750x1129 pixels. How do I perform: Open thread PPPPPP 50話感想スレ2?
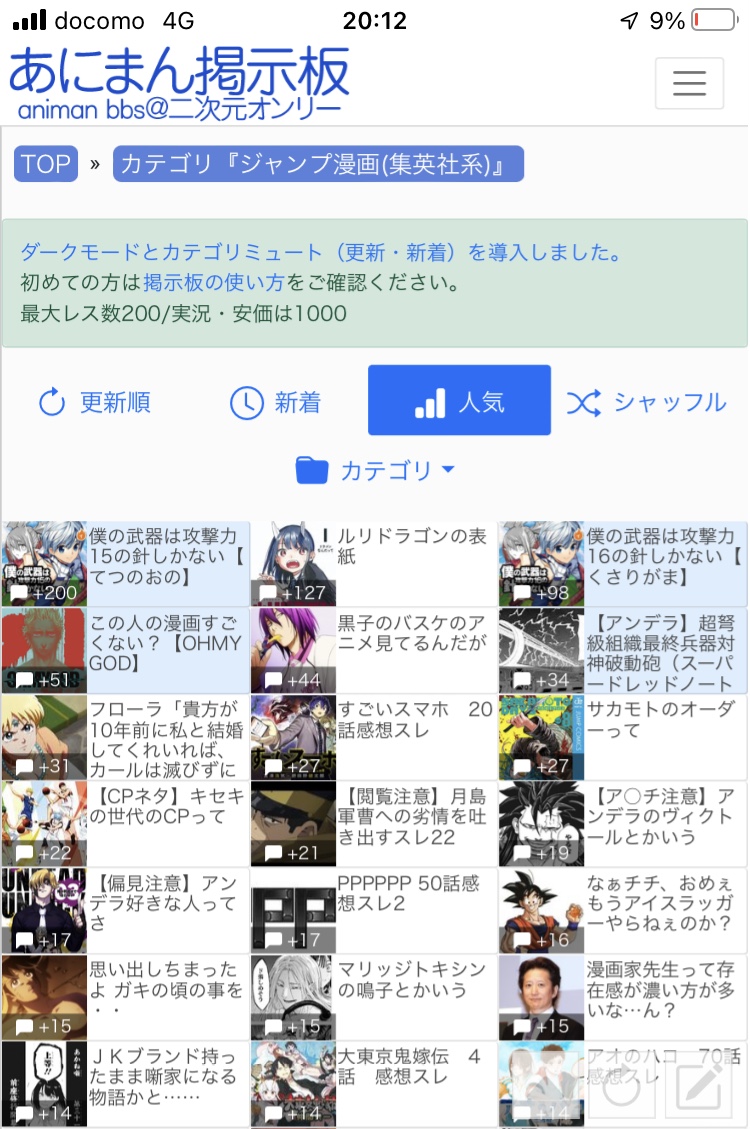[x=410, y=893]
